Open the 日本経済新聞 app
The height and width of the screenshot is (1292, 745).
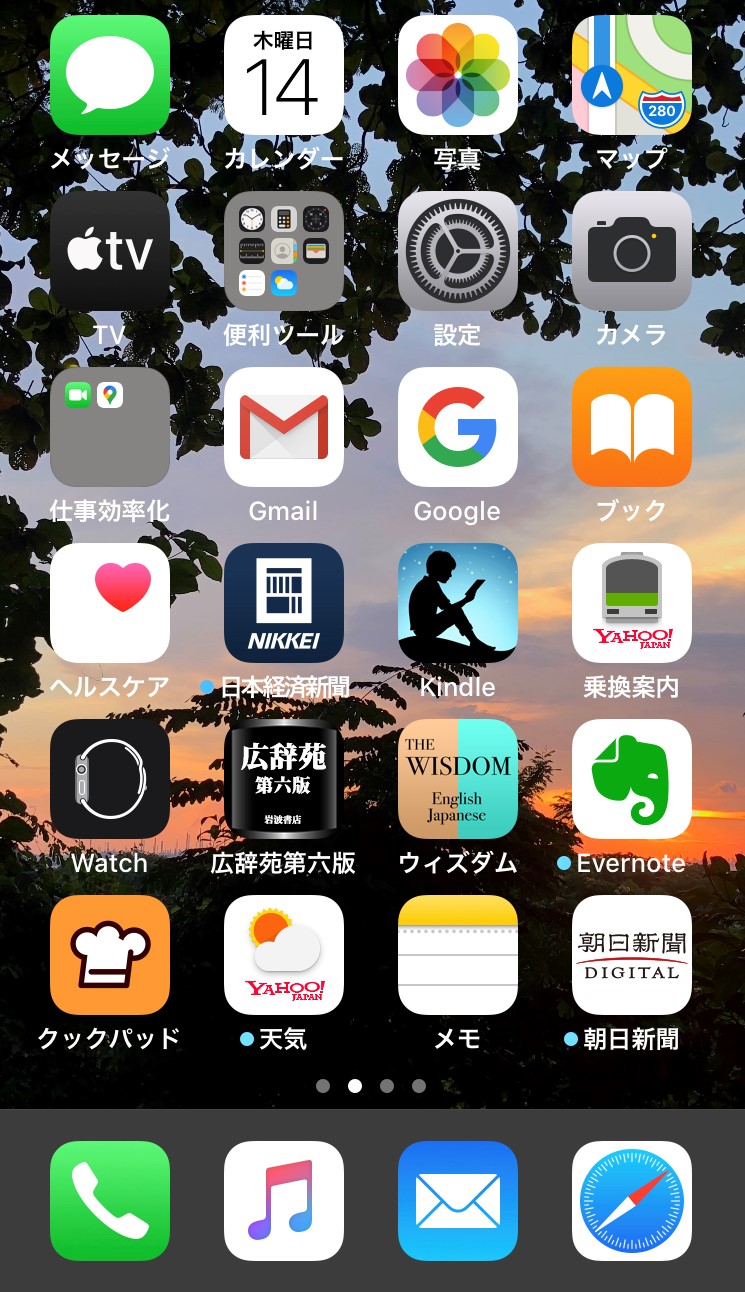tap(284, 603)
